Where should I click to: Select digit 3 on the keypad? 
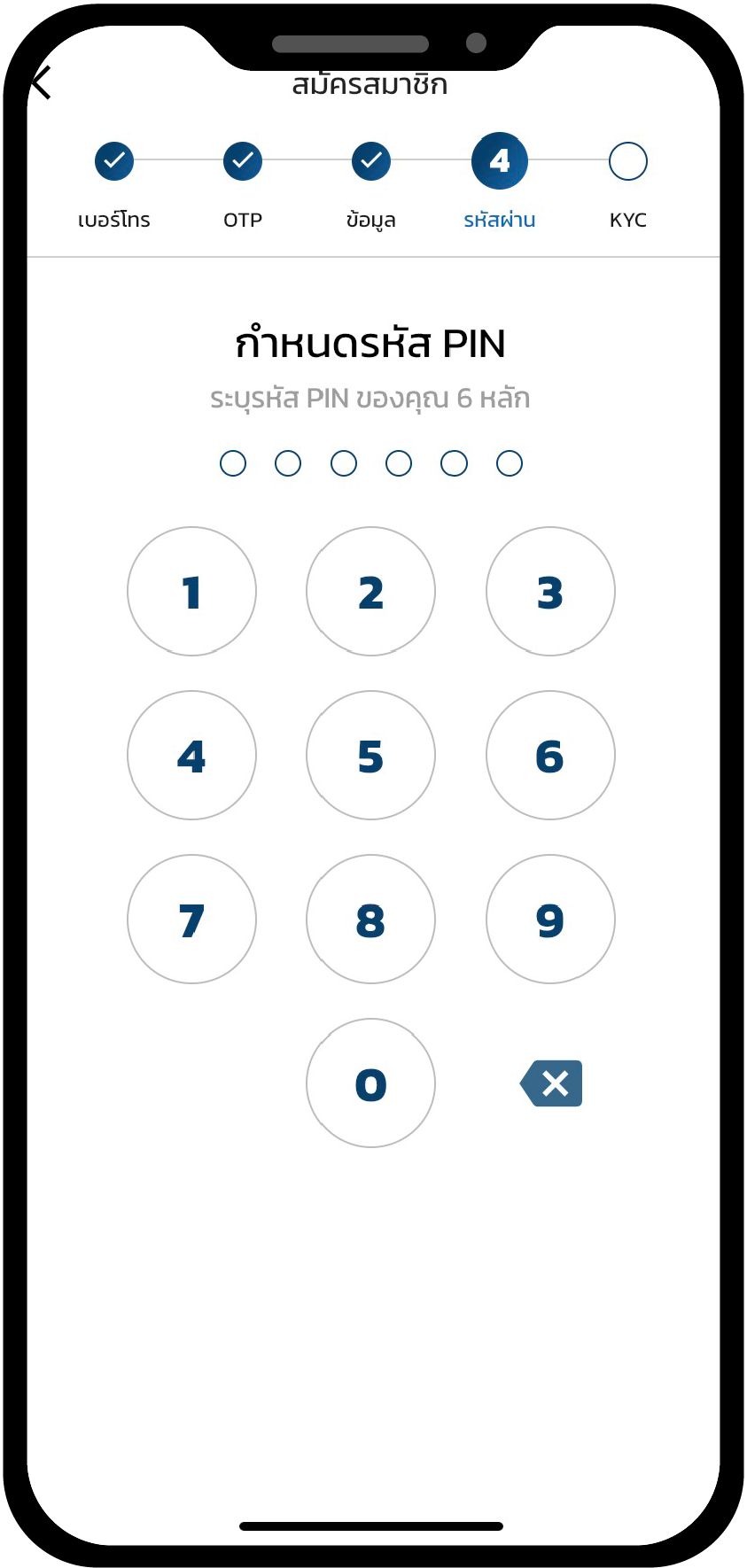[550, 592]
